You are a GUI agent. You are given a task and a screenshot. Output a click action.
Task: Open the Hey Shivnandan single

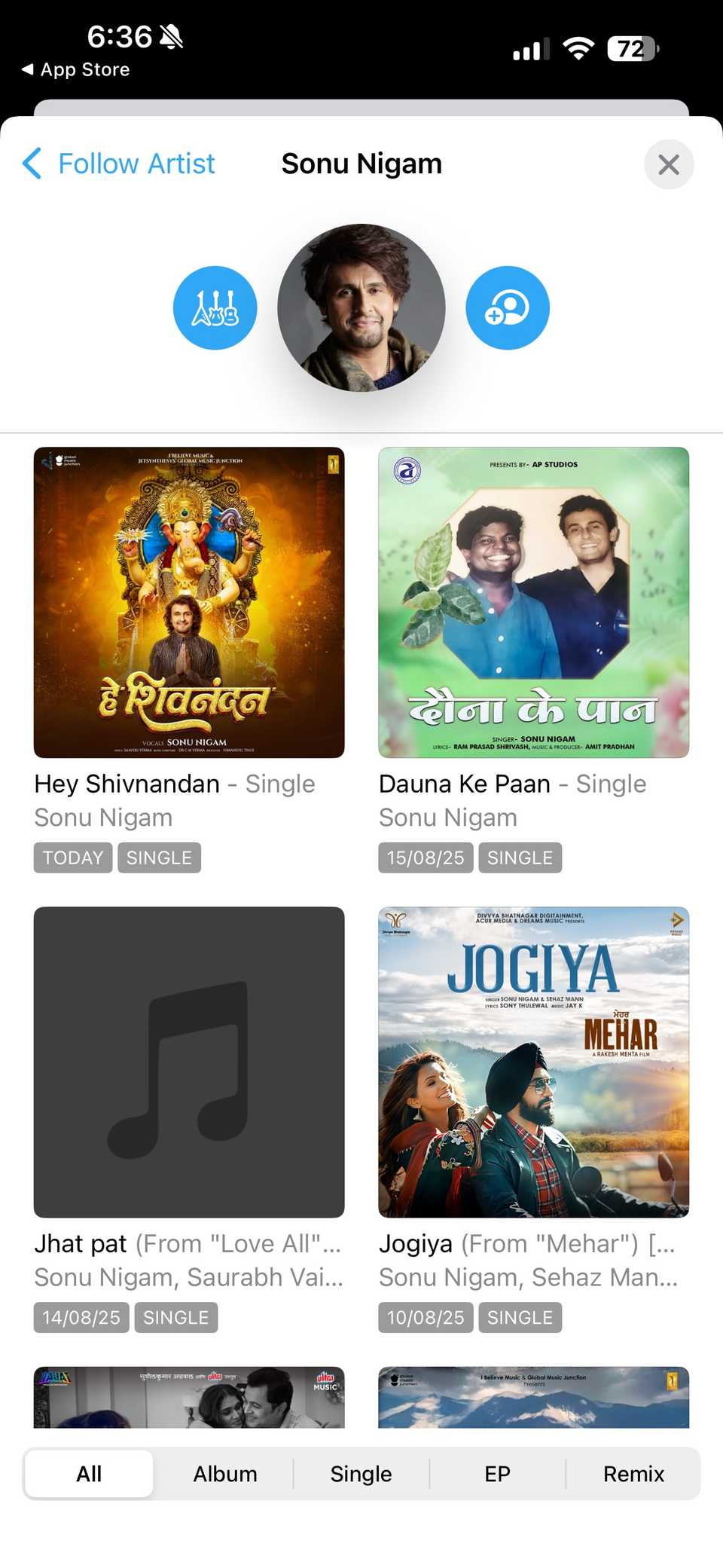tap(189, 602)
